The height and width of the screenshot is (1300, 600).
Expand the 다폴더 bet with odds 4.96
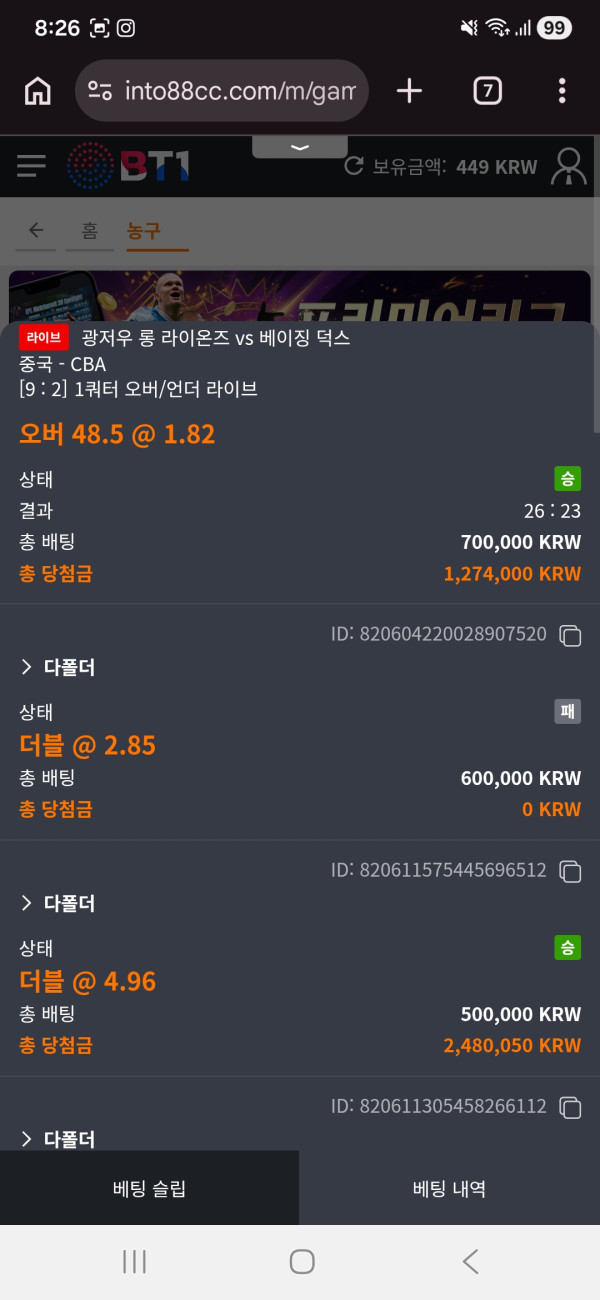click(58, 903)
